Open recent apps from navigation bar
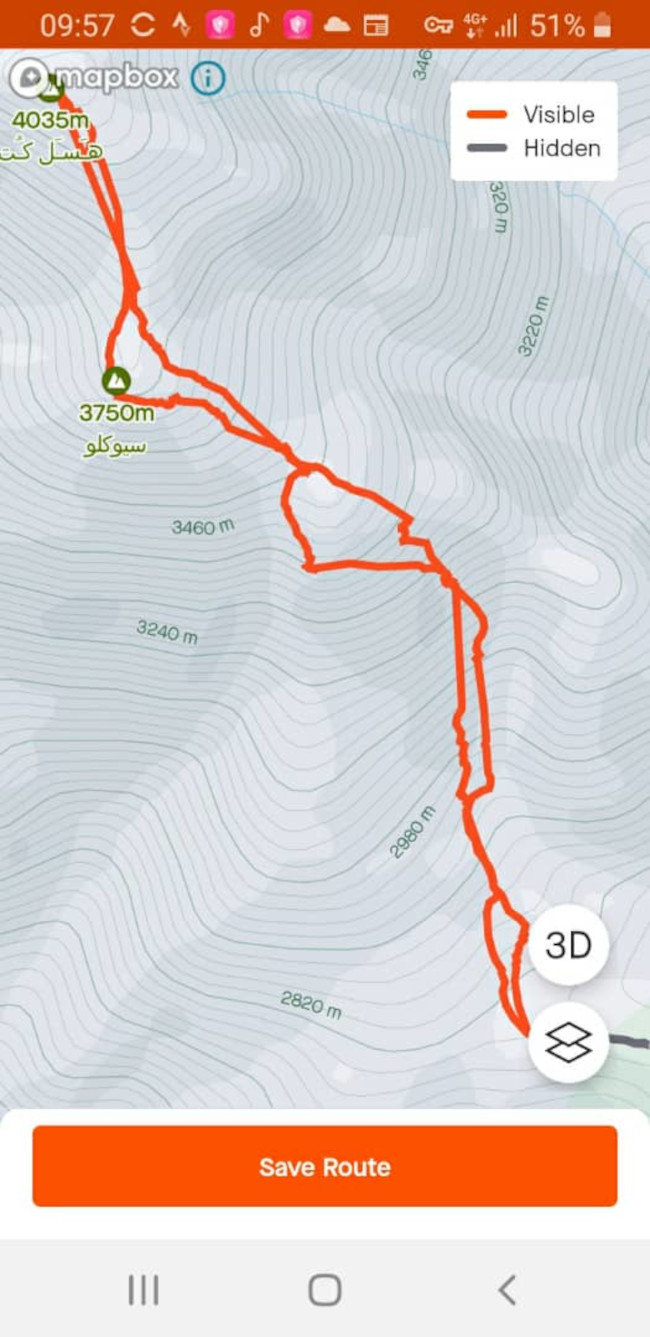Viewport: 650px width, 1337px height. (x=143, y=1290)
